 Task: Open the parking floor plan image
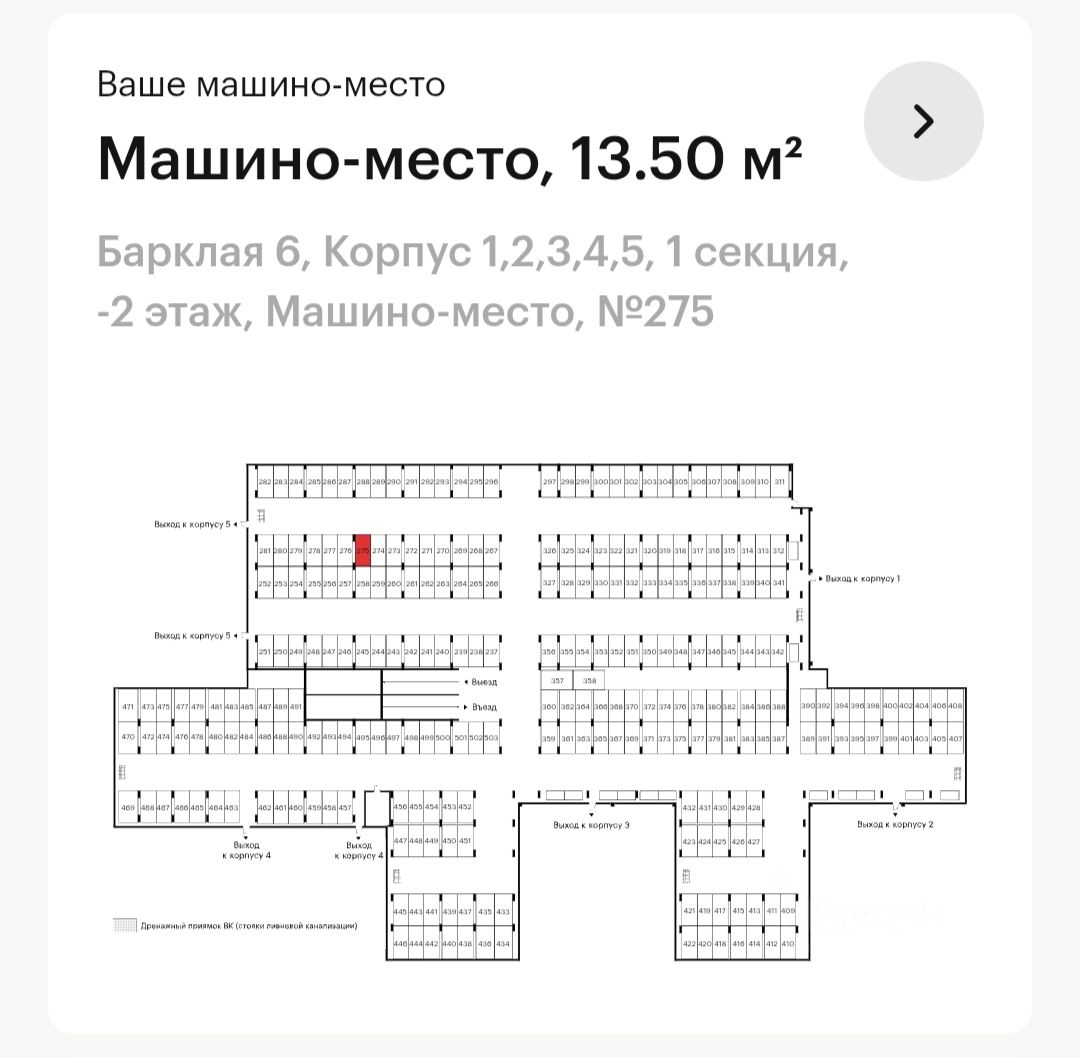pos(540,712)
